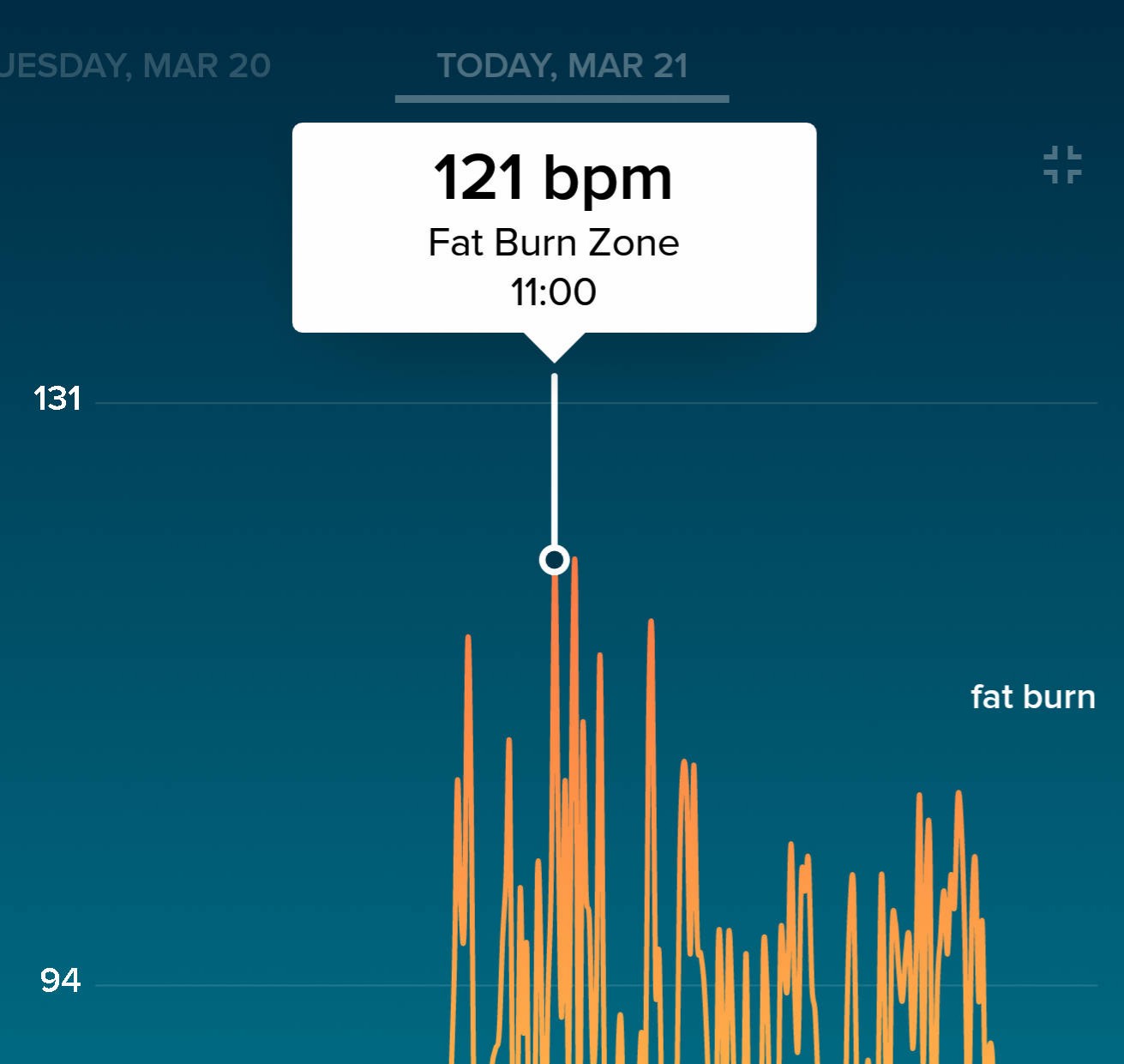Screen dimensions: 1124x1064
Task: Select the Today, Mar 21 tab
Action: click(562, 66)
